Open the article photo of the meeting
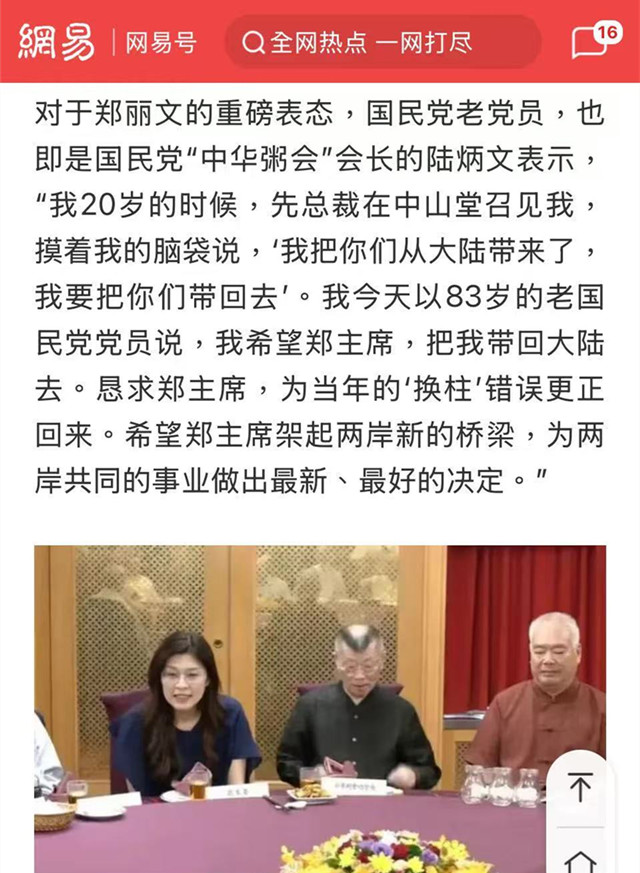 (300, 700)
